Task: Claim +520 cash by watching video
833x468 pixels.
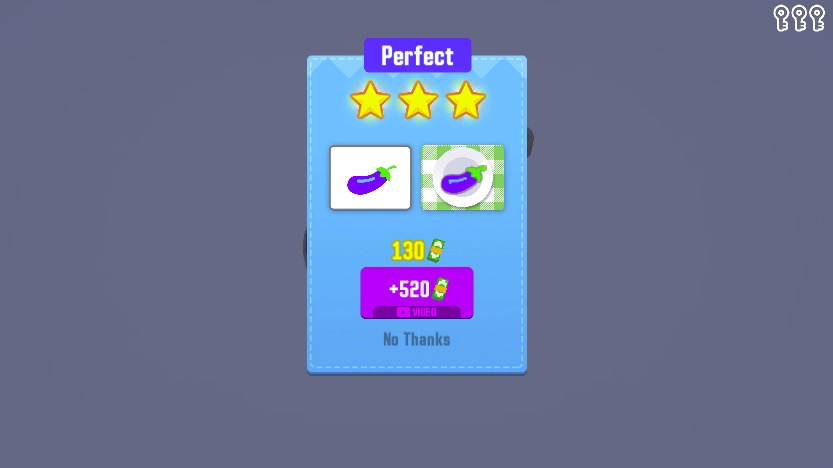Action: pos(416,292)
